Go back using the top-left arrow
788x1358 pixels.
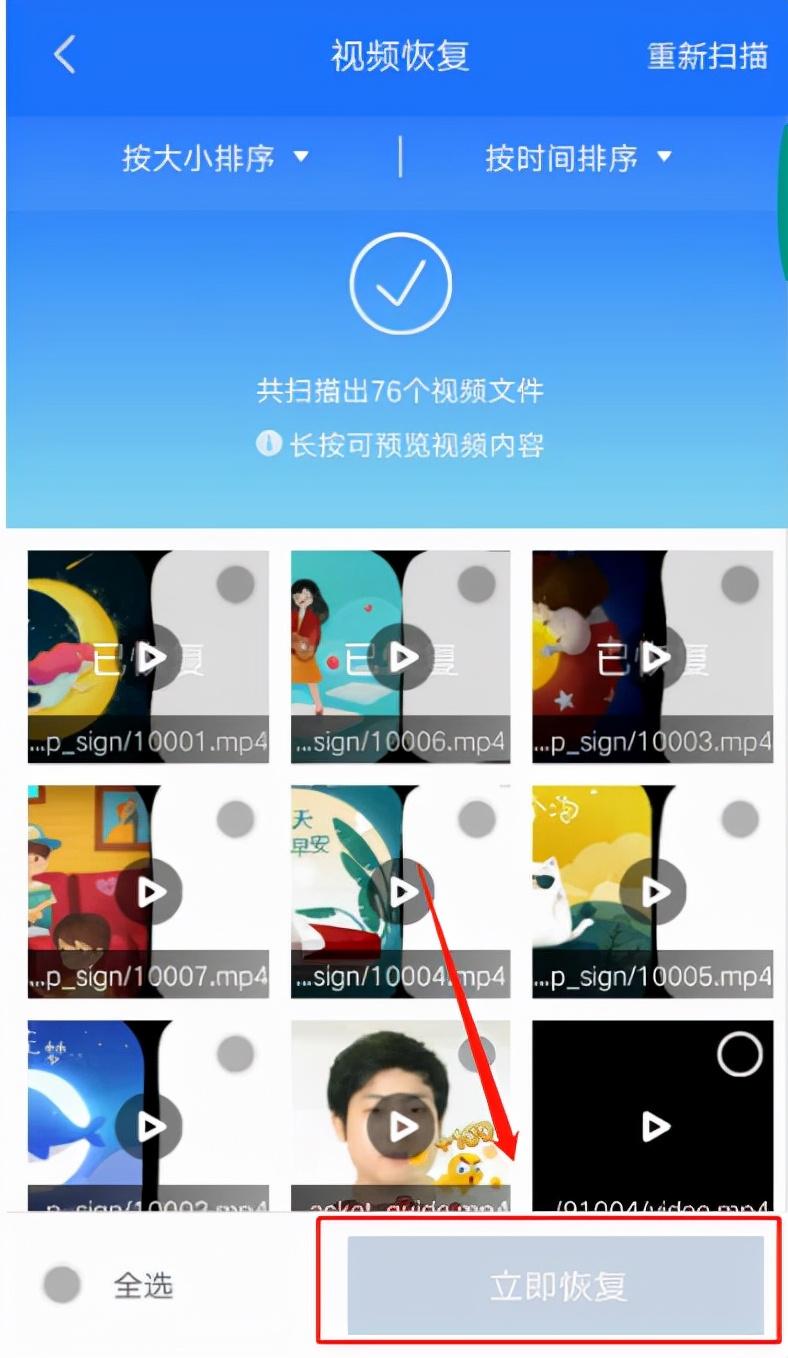(x=64, y=55)
